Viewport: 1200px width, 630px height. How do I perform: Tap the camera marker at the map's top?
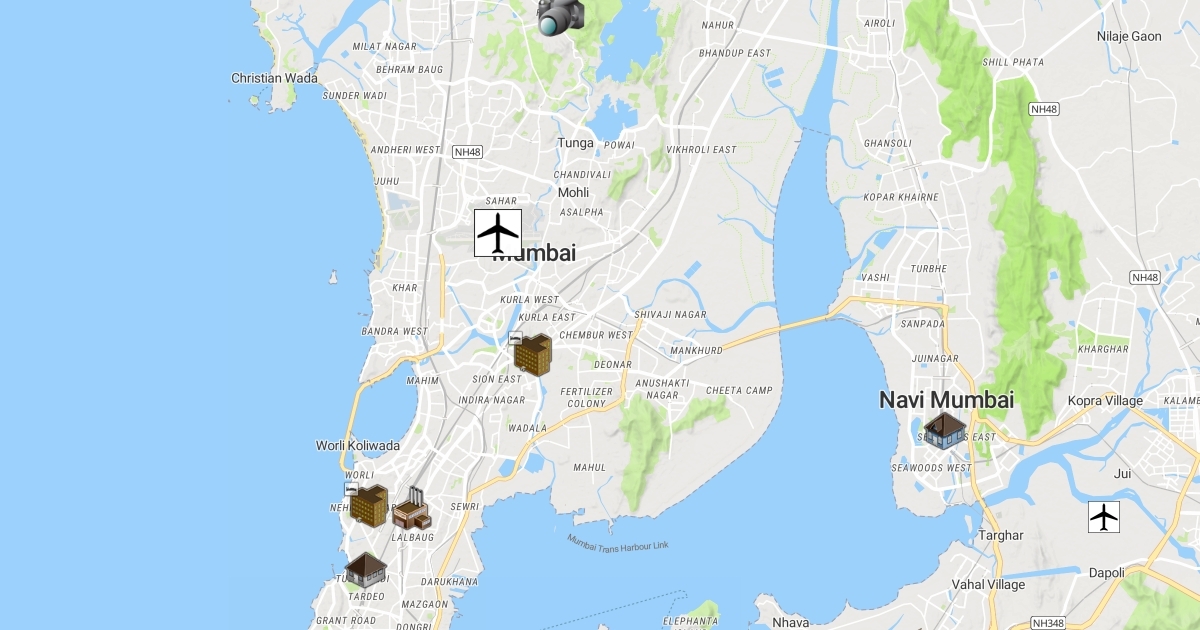pos(560,17)
